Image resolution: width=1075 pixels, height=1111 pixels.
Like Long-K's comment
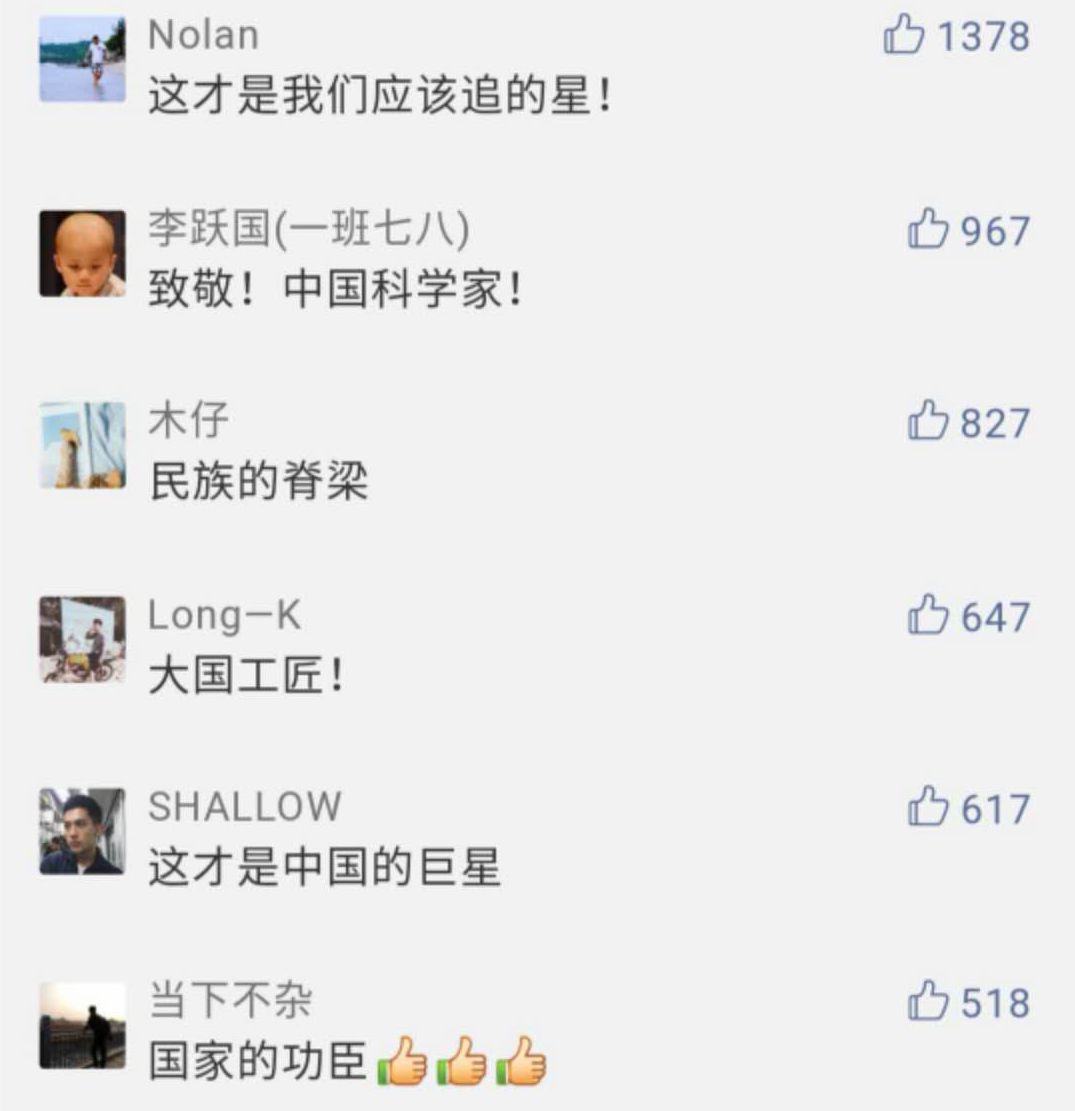(x=927, y=616)
